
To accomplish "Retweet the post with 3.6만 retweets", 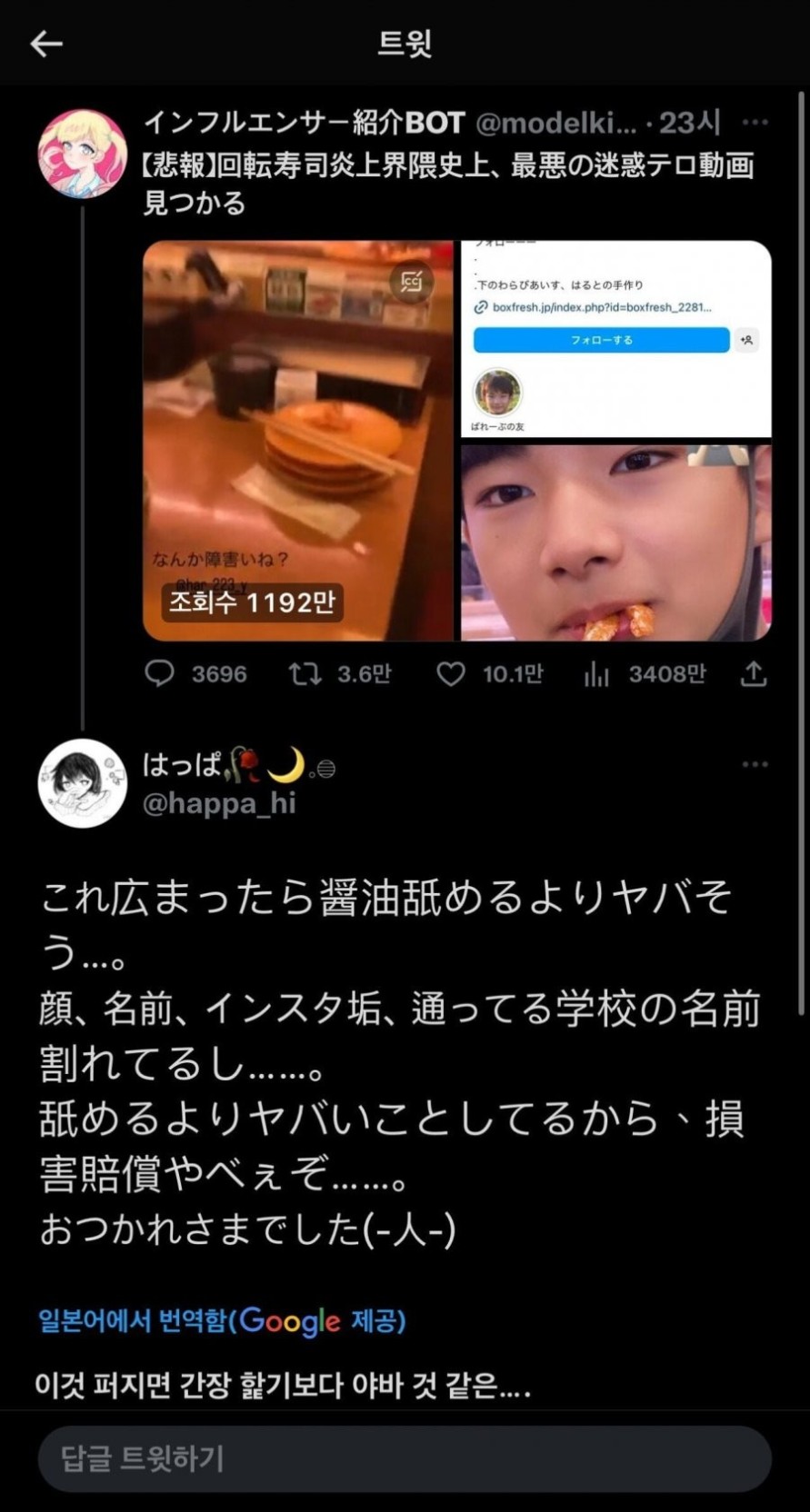I will (305, 673).
